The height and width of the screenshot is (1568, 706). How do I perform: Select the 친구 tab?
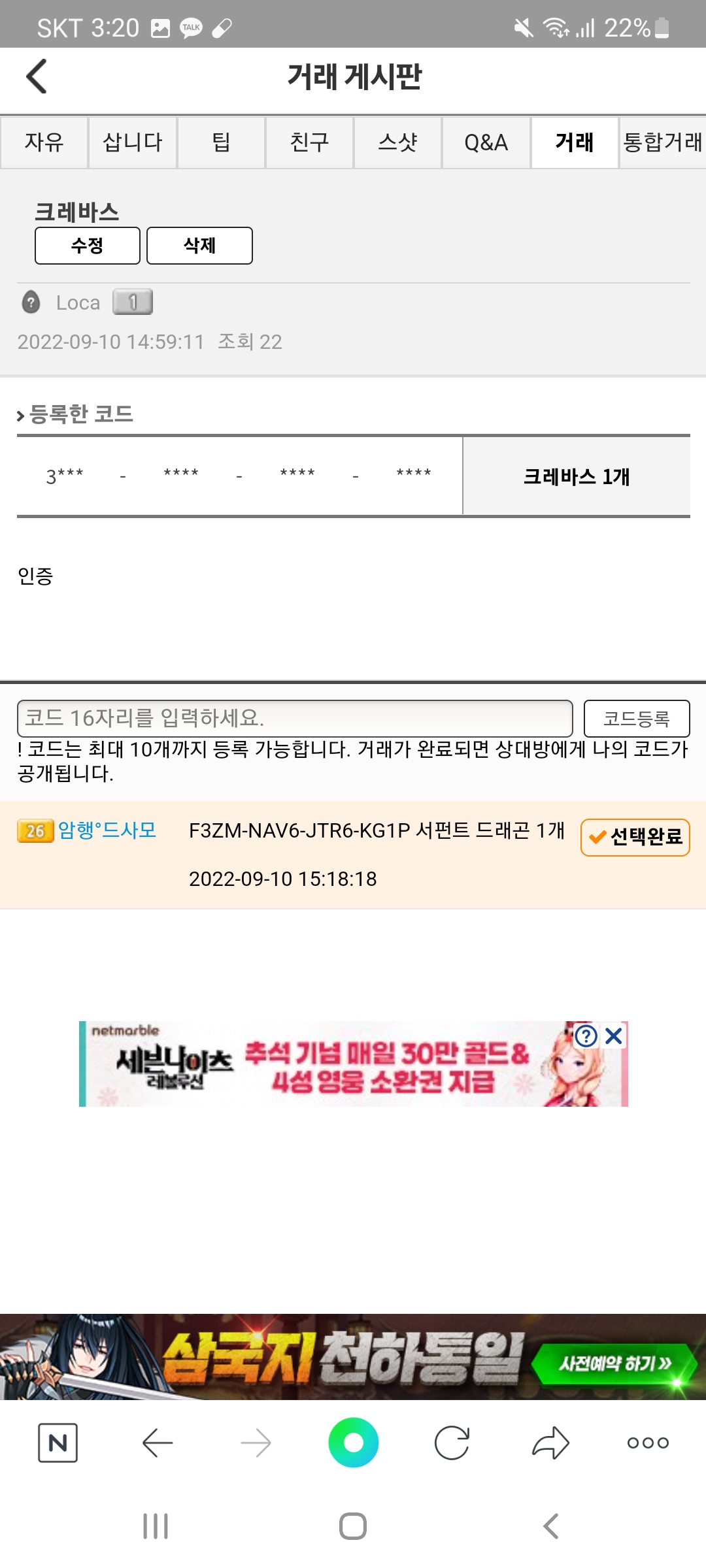(309, 142)
